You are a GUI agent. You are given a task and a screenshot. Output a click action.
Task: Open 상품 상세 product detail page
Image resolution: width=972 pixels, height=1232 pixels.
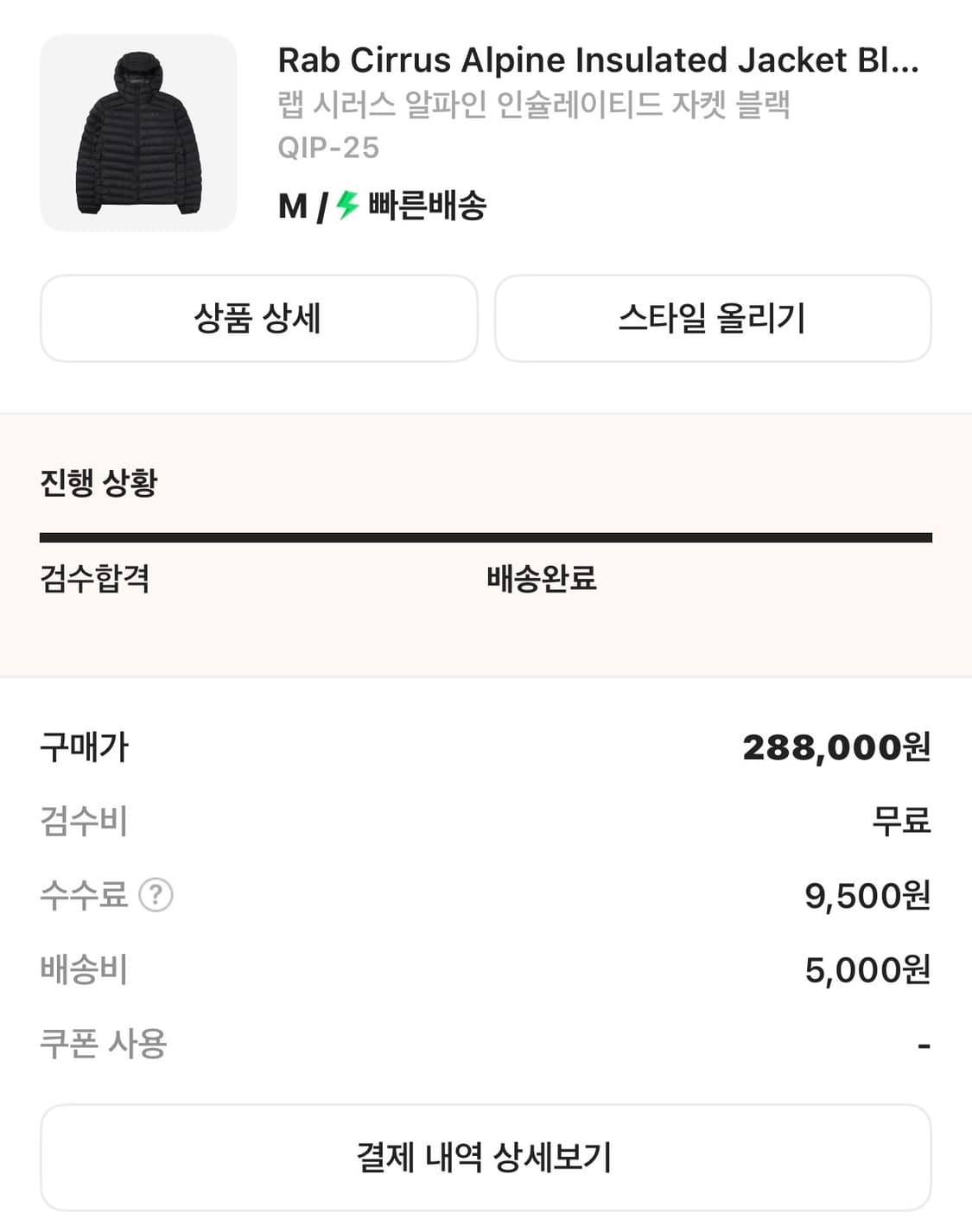258,318
